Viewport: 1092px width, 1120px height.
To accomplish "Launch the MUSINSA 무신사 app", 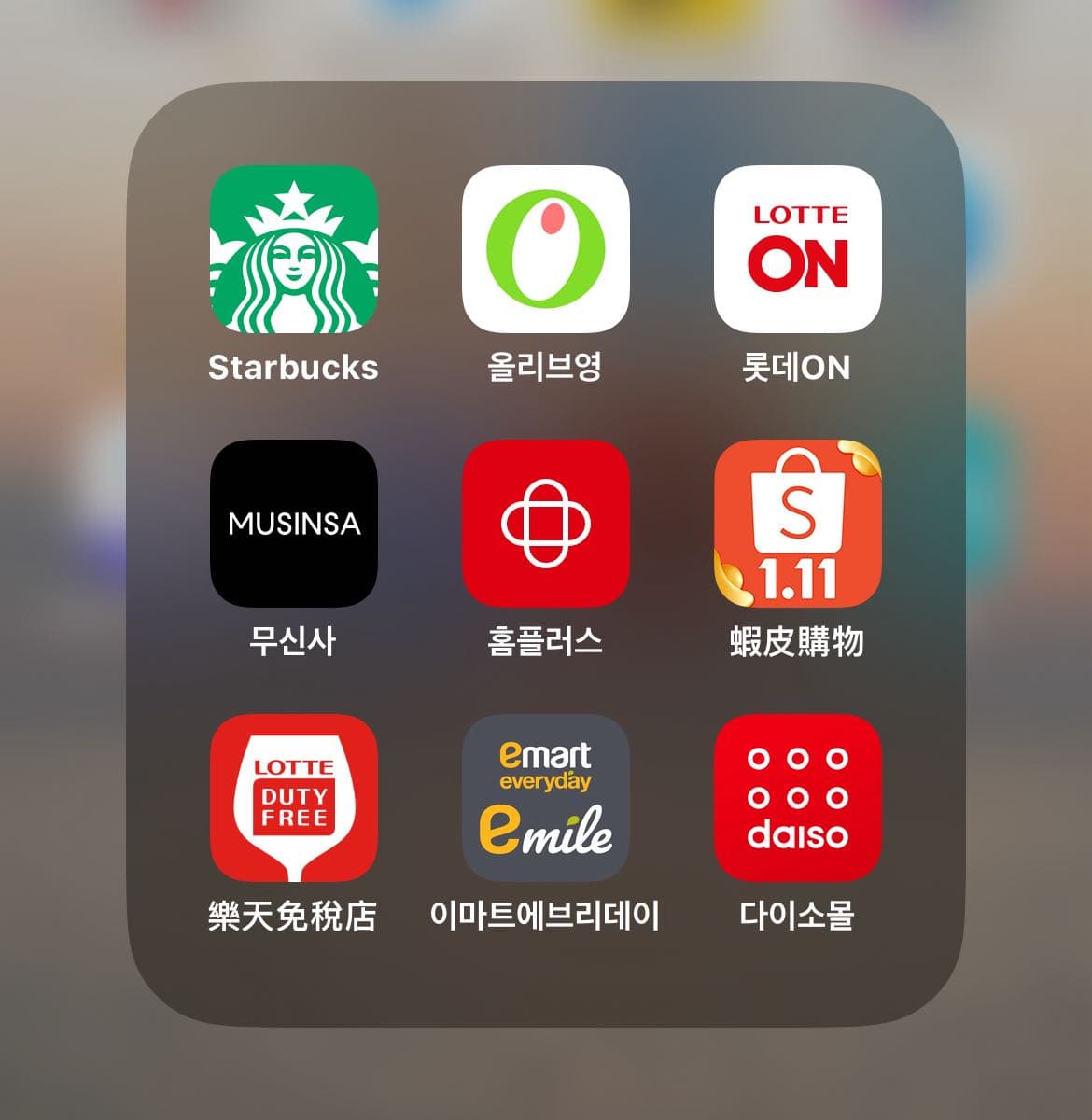I will 293,523.
